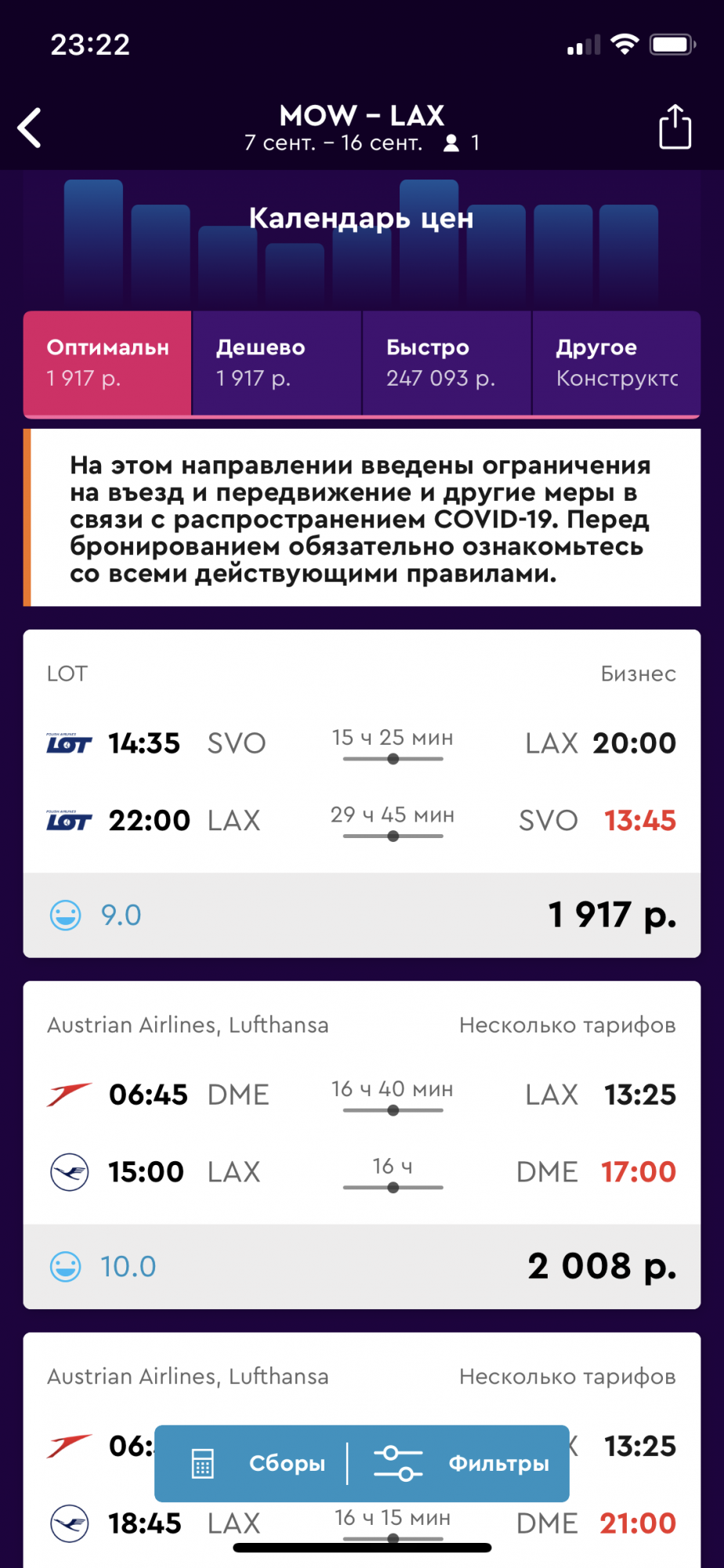Tap the Сборы fees button
Screen dimensions: 724x1568
[259, 1463]
